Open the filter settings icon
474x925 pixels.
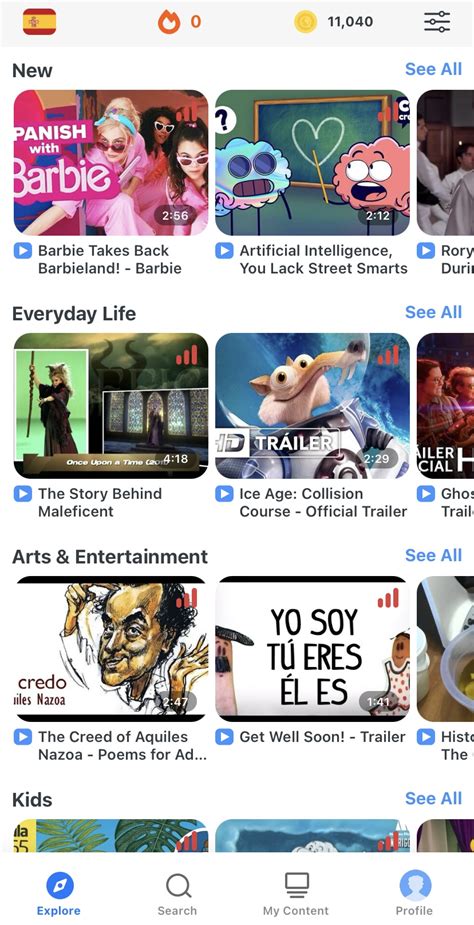pyautogui.click(x=437, y=22)
